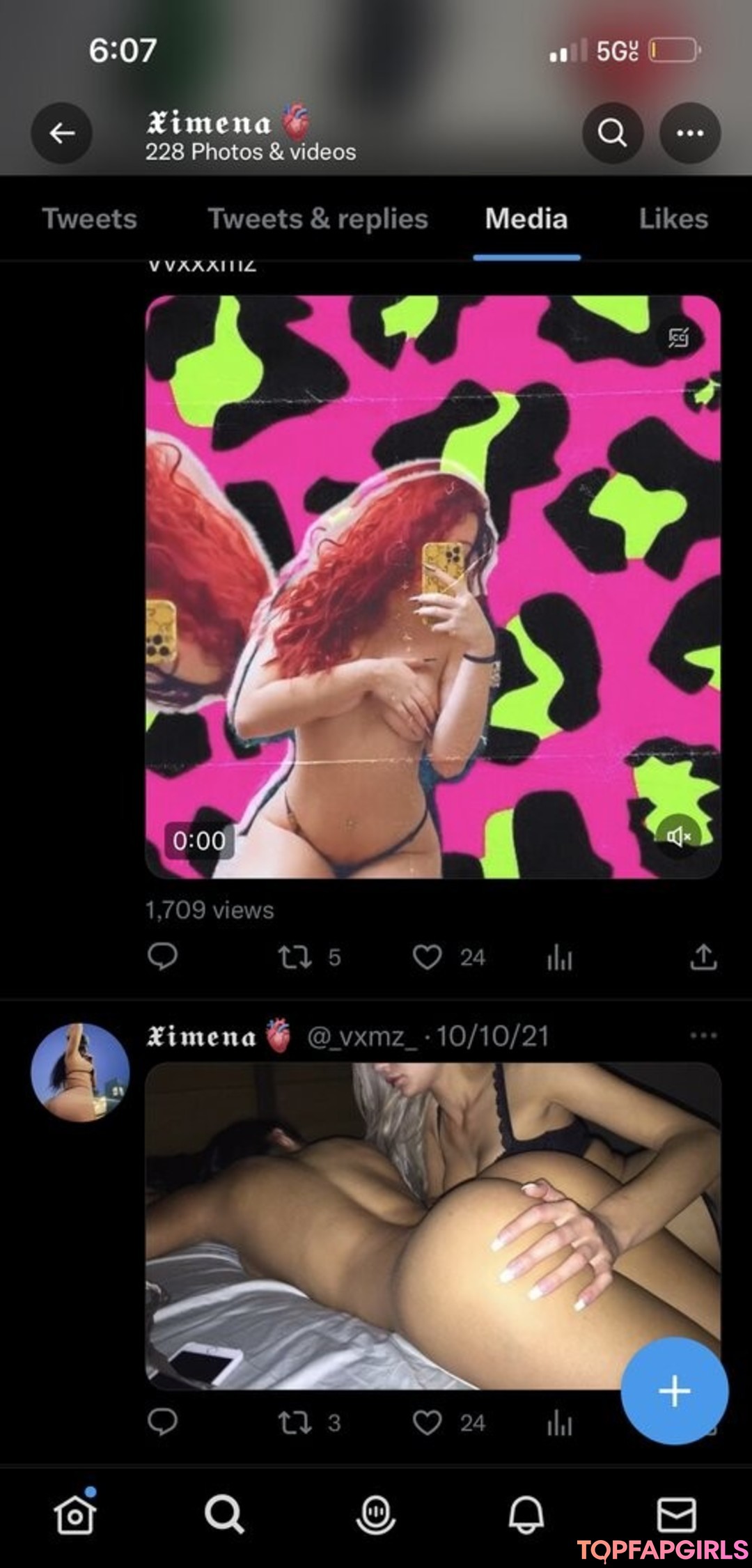The width and height of the screenshot is (752, 1568).
Task: Retweet the 10/10/21 post
Action: coord(295,1422)
